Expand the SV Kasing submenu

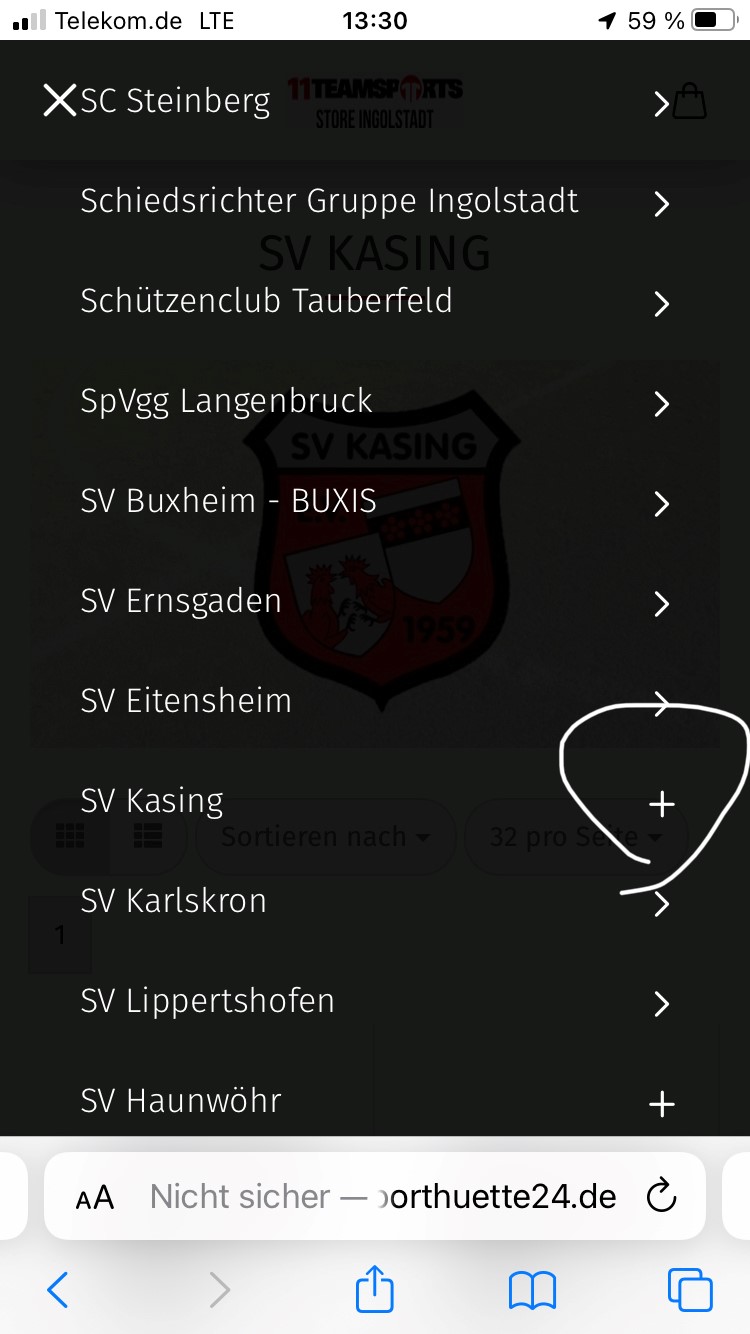tap(661, 803)
